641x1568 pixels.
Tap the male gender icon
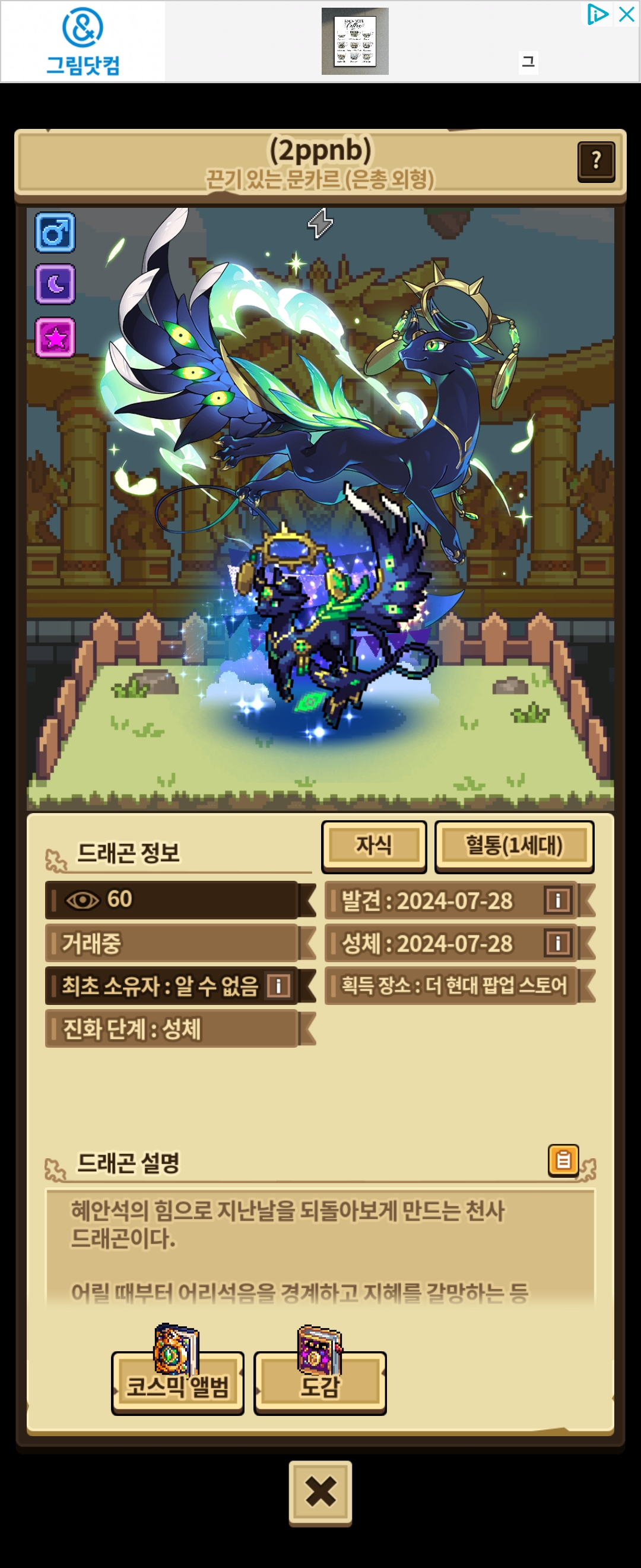pos(55,232)
